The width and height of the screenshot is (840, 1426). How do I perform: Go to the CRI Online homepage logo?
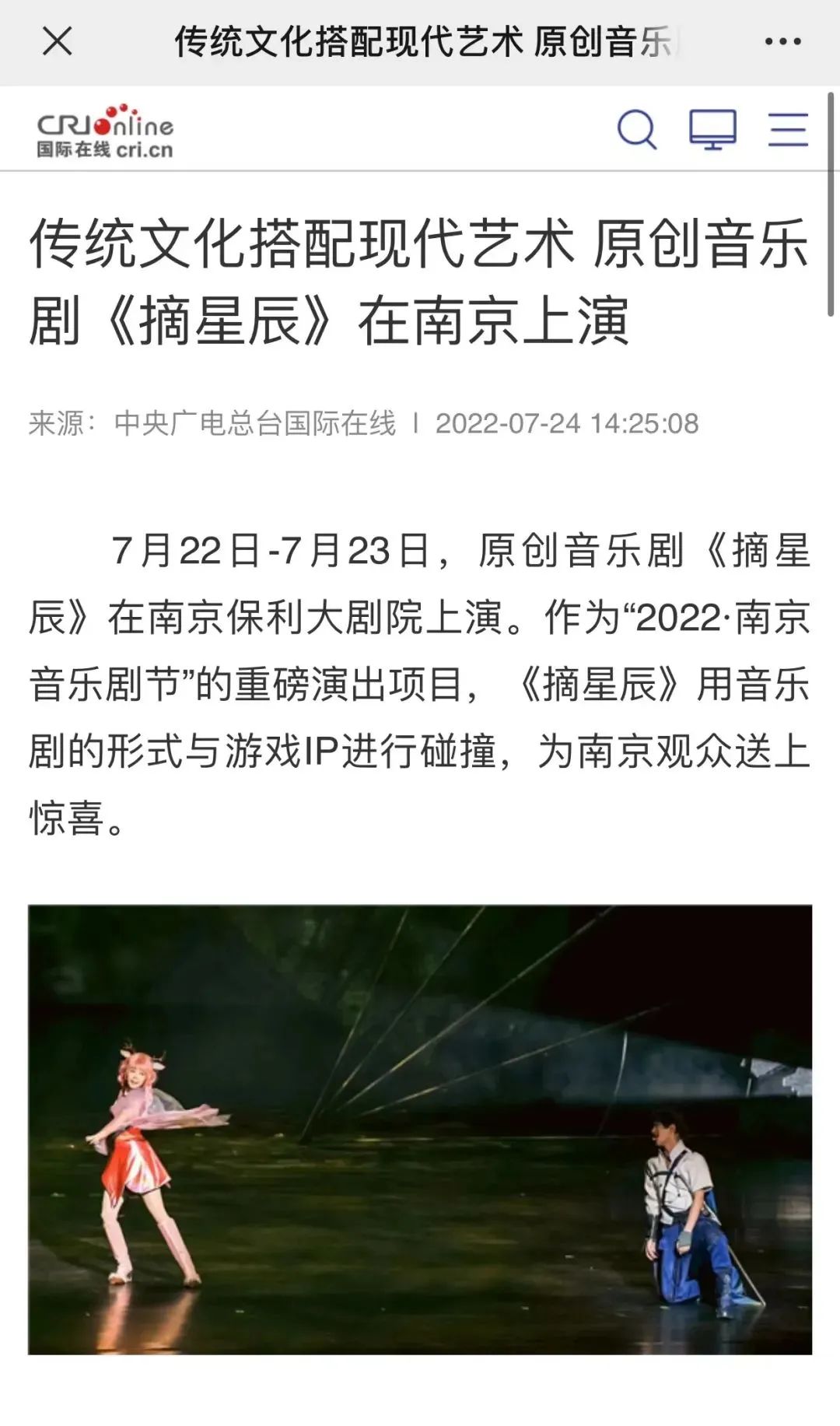pos(105,131)
